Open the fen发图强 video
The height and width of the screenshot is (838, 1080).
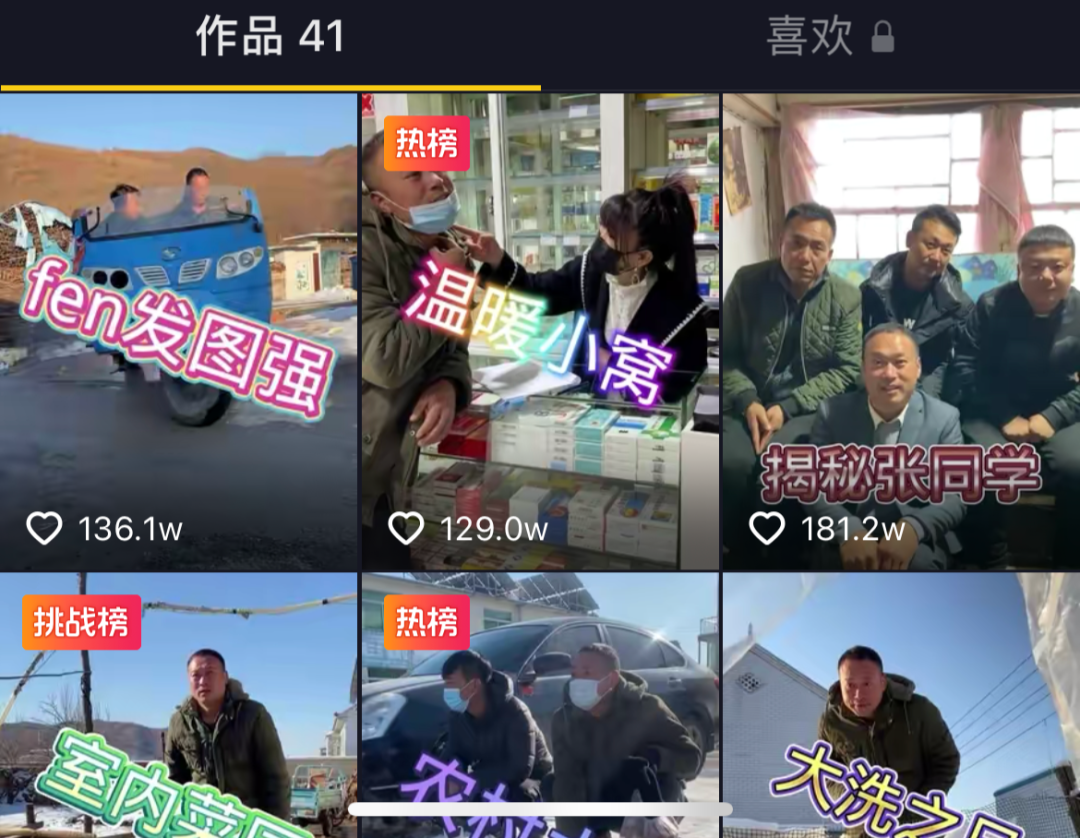178,331
